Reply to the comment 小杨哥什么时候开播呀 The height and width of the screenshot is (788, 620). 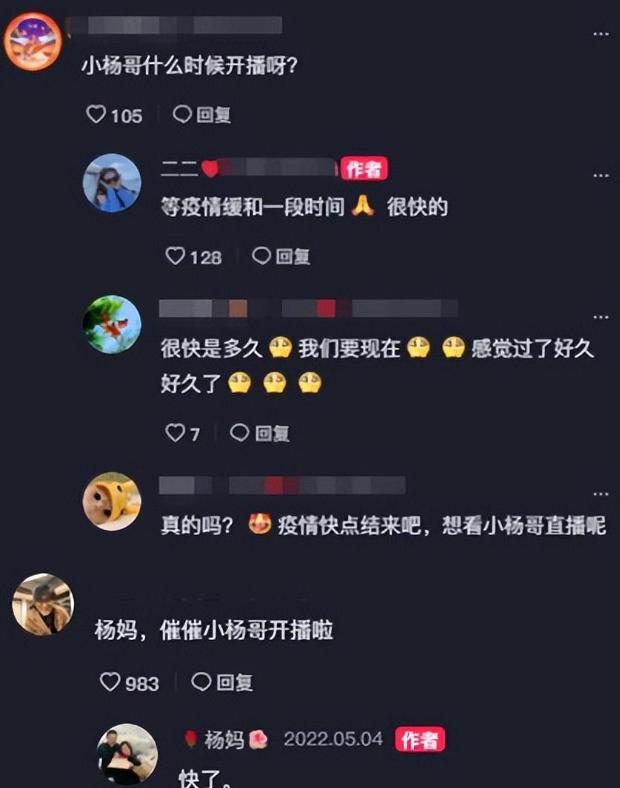pyautogui.click(x=203, y=115)
